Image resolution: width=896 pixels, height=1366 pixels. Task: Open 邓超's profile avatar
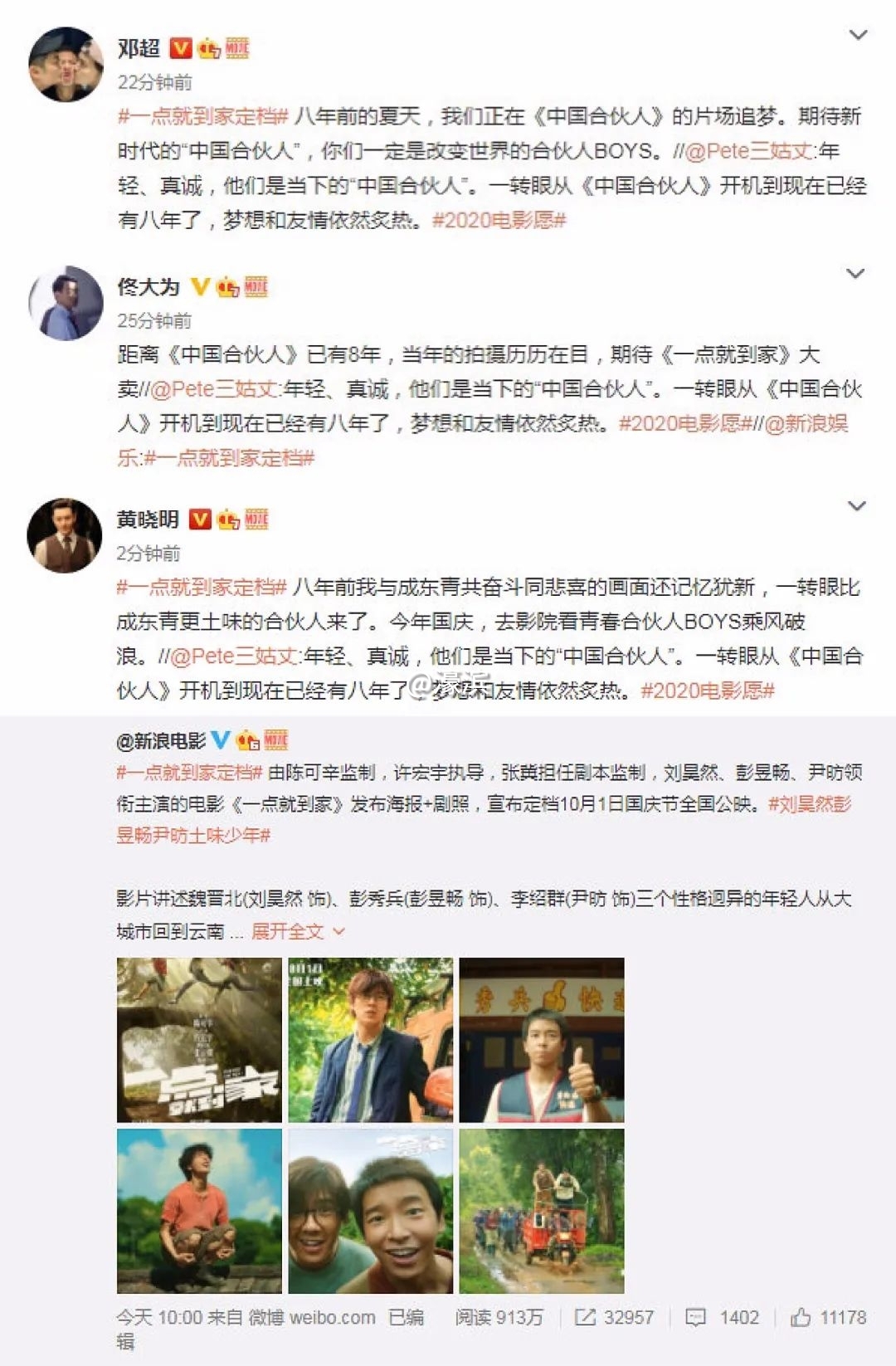[x=66, y=64]
